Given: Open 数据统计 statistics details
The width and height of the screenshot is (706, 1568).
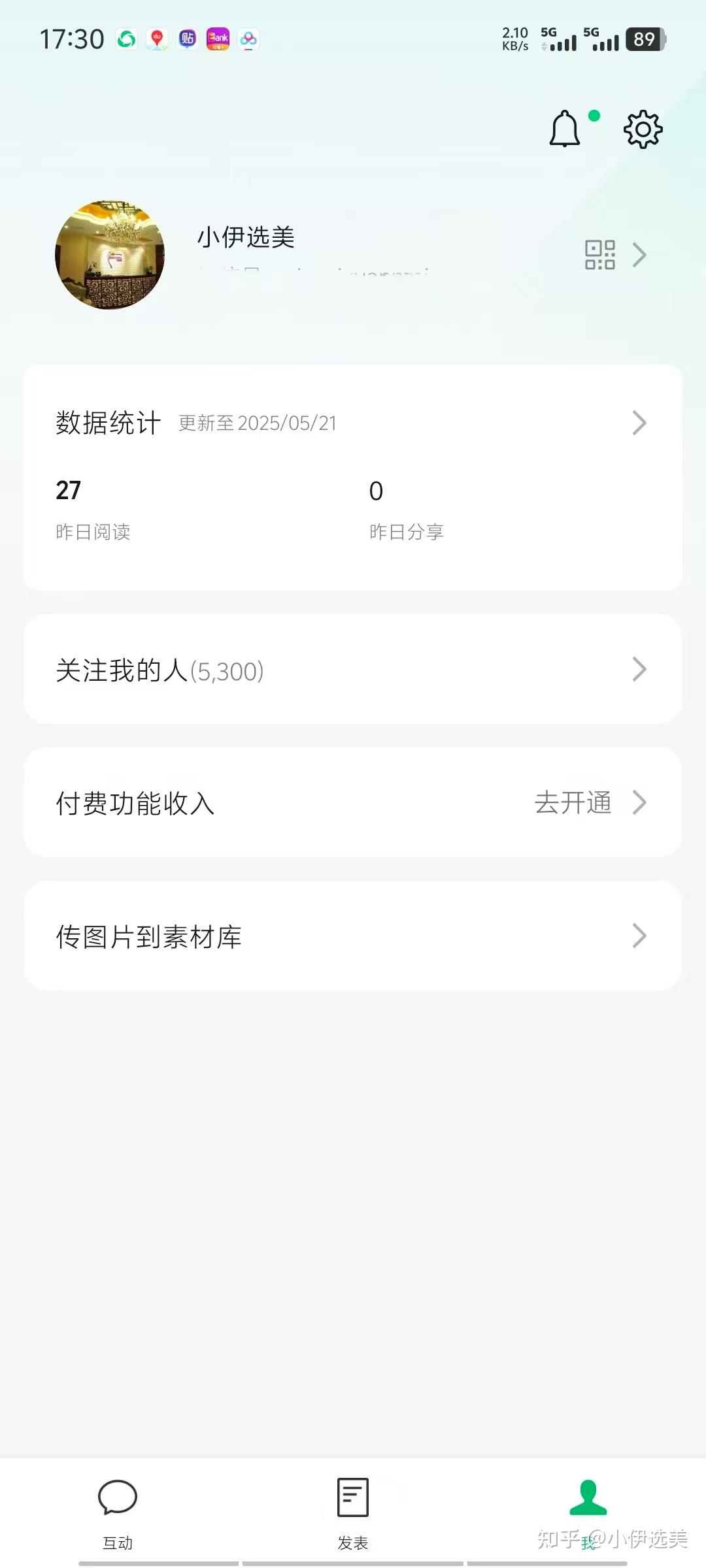Looking at the screenshot, I should tap(353, 423).
